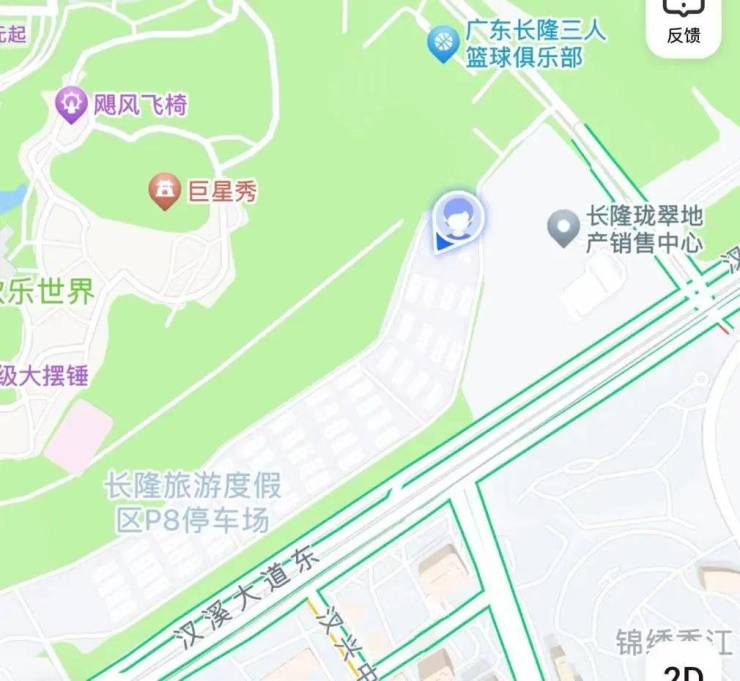Tap the 广东长隆三人篮球俱乐部 basketball marker
740x681 pixels.
(442, 43)
